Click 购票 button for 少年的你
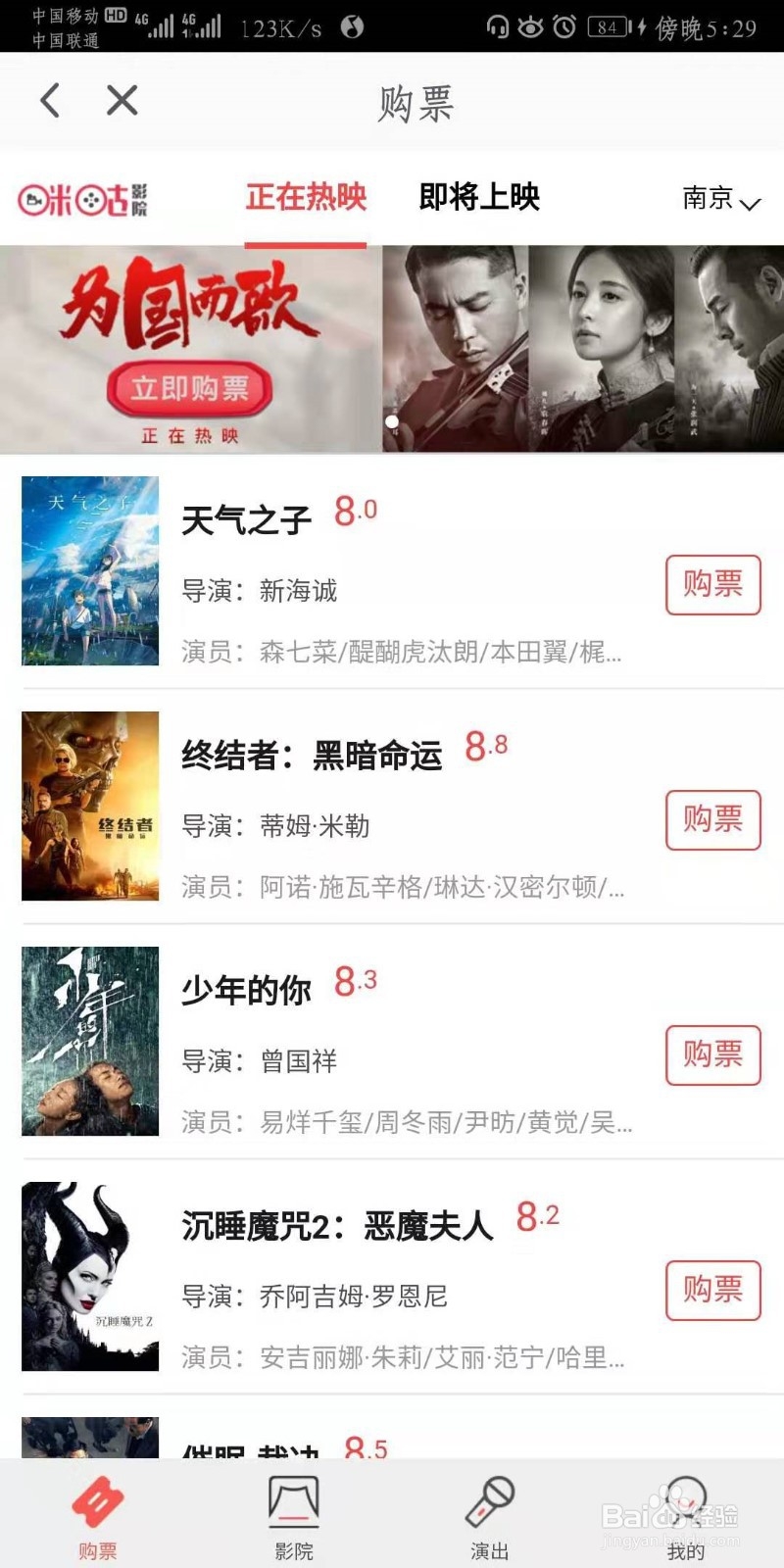 [x=713, y=1055]
